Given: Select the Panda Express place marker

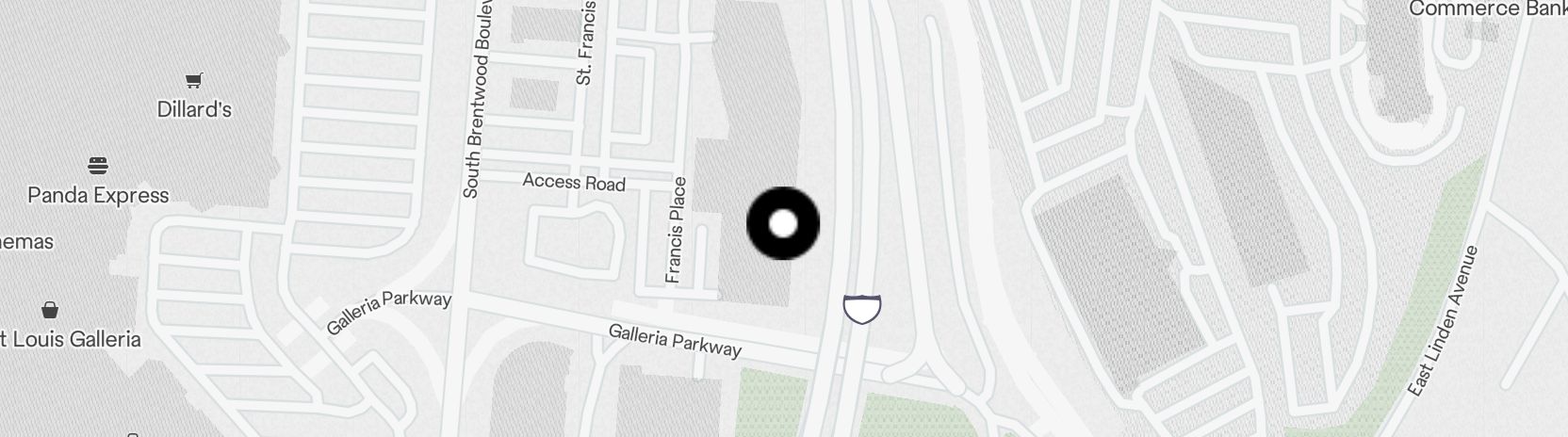Looking at the screenshot, I should point(98,167).
